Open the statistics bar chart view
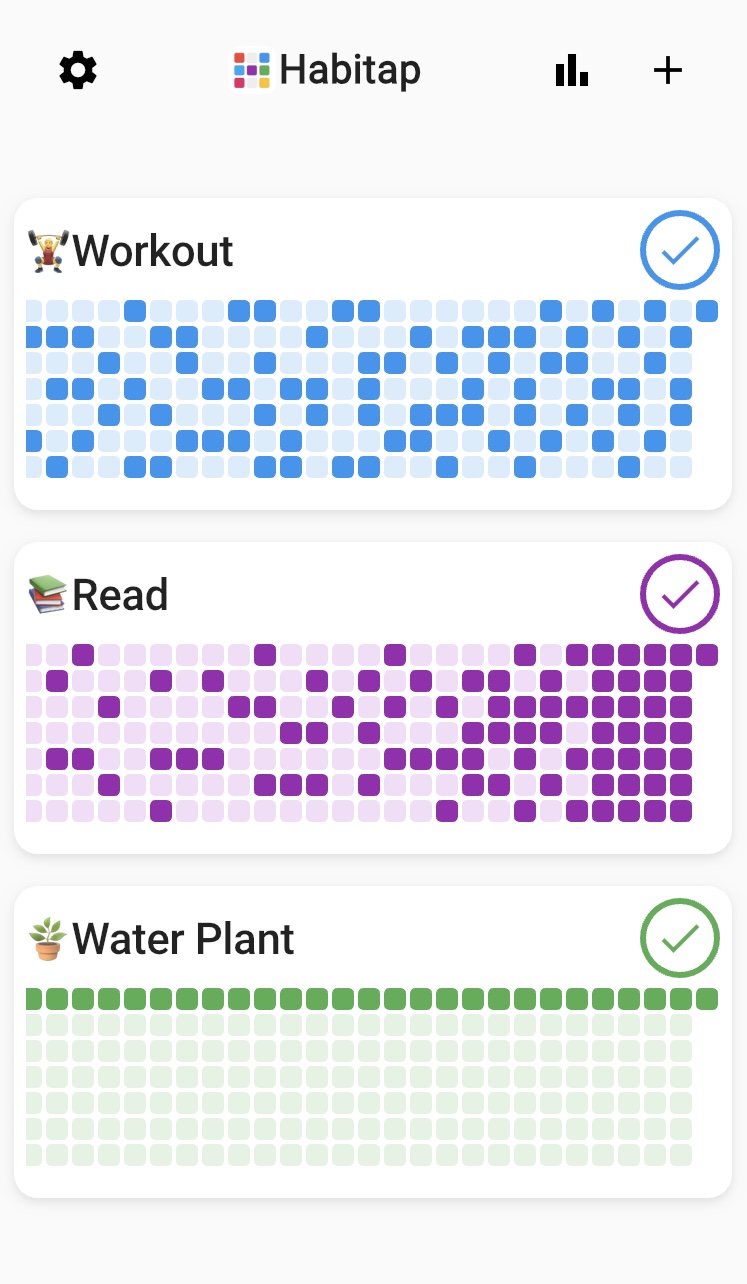747x1284 pixels. coord(571,70)
